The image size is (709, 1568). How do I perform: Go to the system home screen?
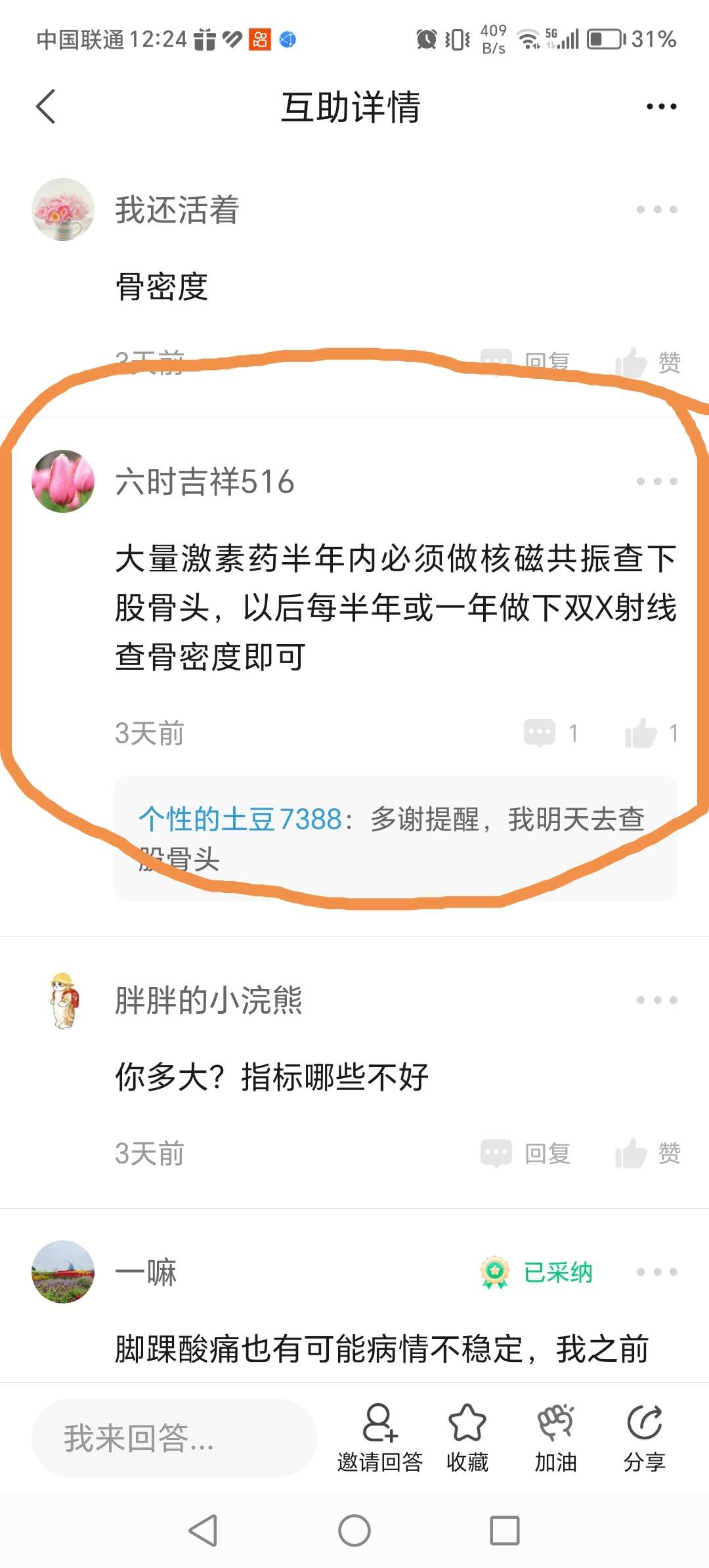[x=354, y=1531]
